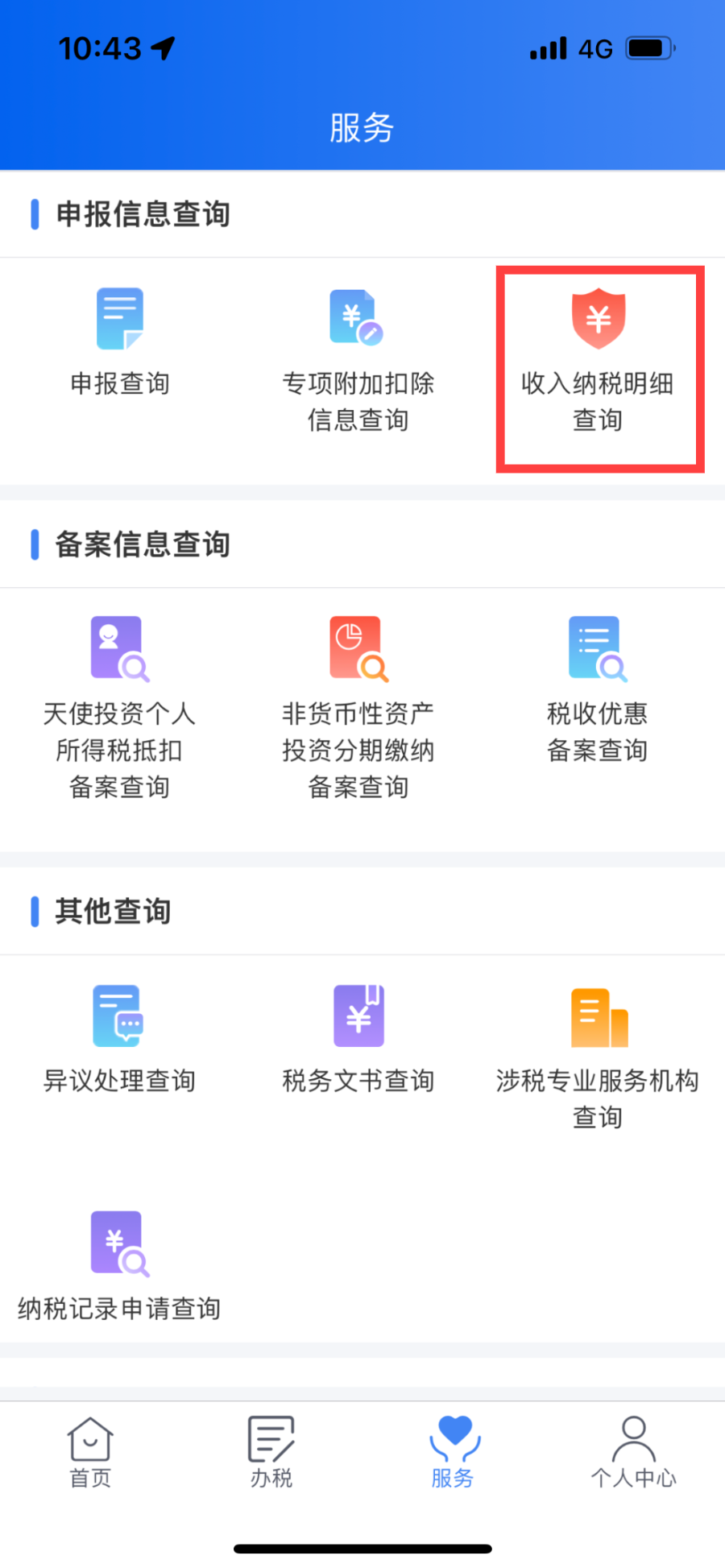Open 税收优惠备案查询
This screenshot has width=725, height=1568.
598,690
